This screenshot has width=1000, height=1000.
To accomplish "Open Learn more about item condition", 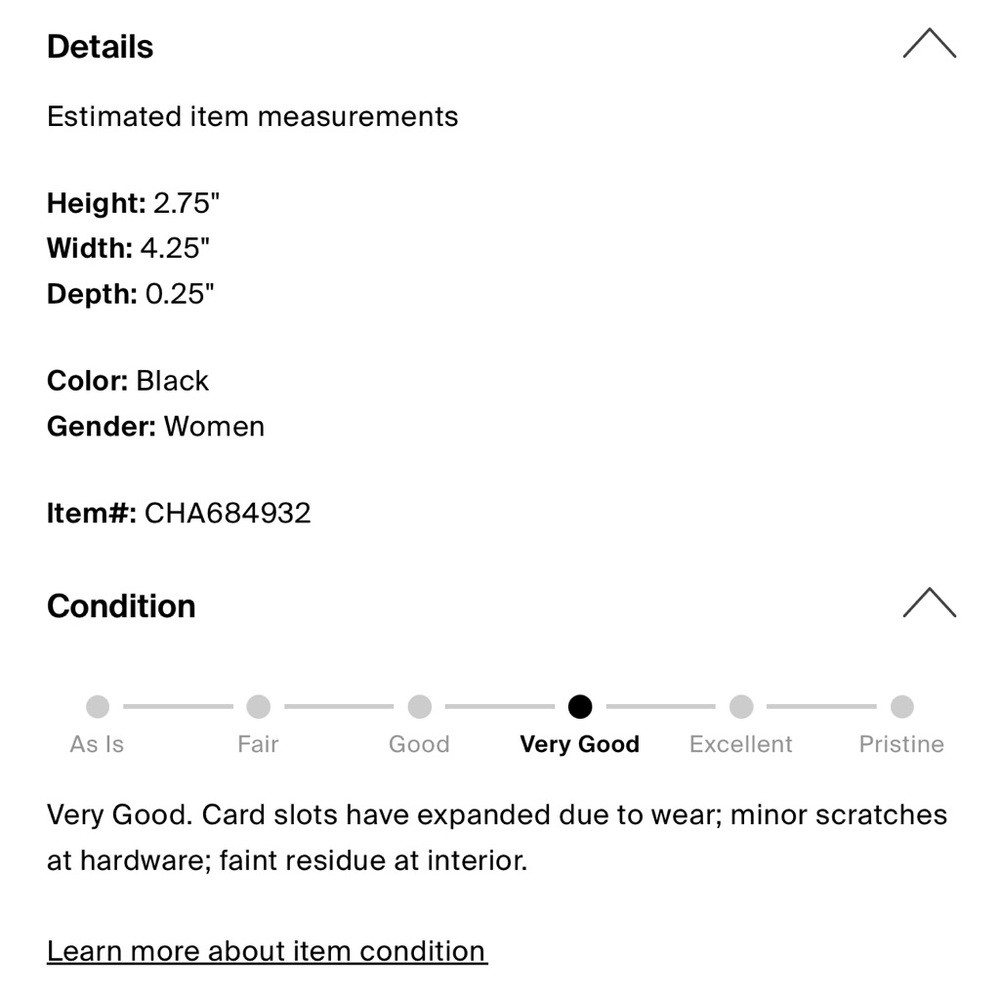I will tap(266, 950).
